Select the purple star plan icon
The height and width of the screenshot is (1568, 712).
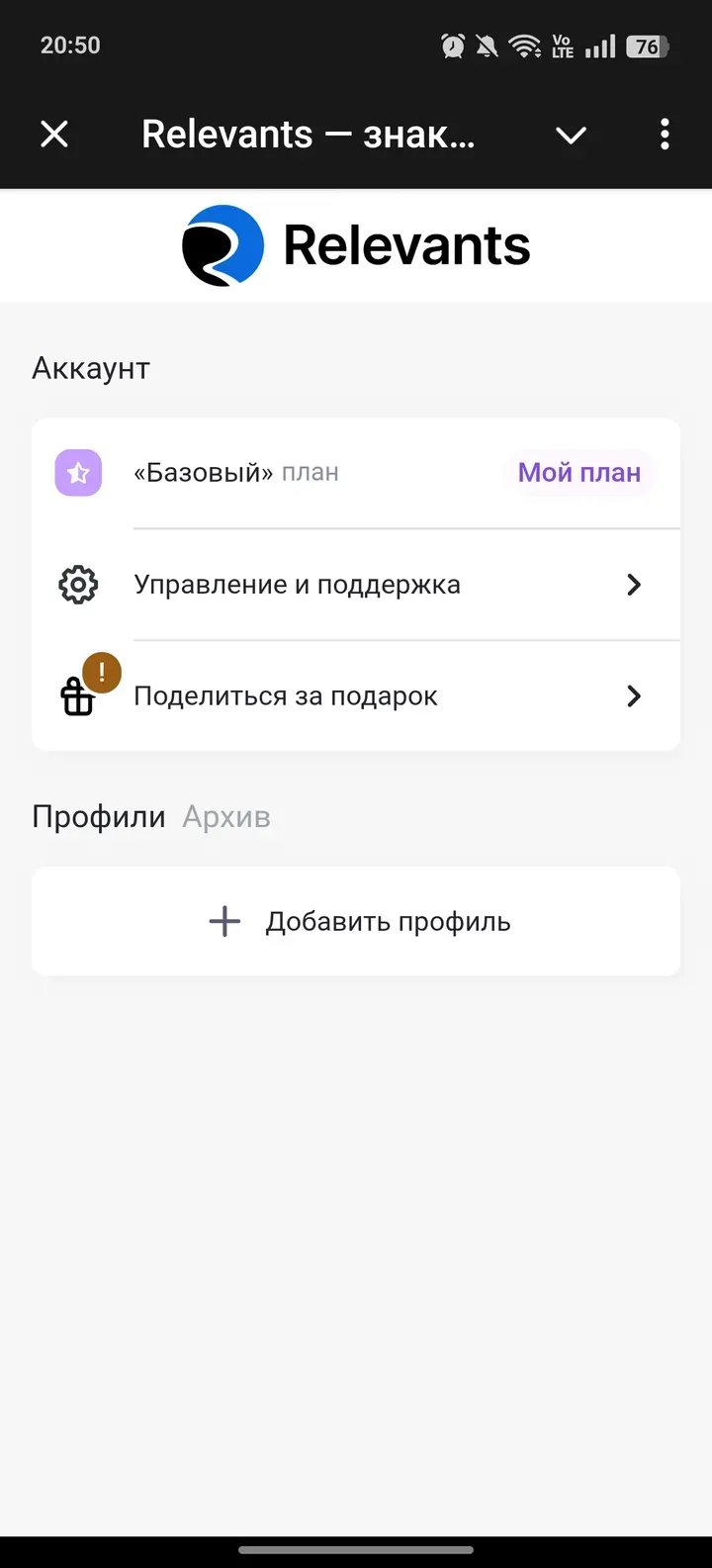click(x=78, y=472)
